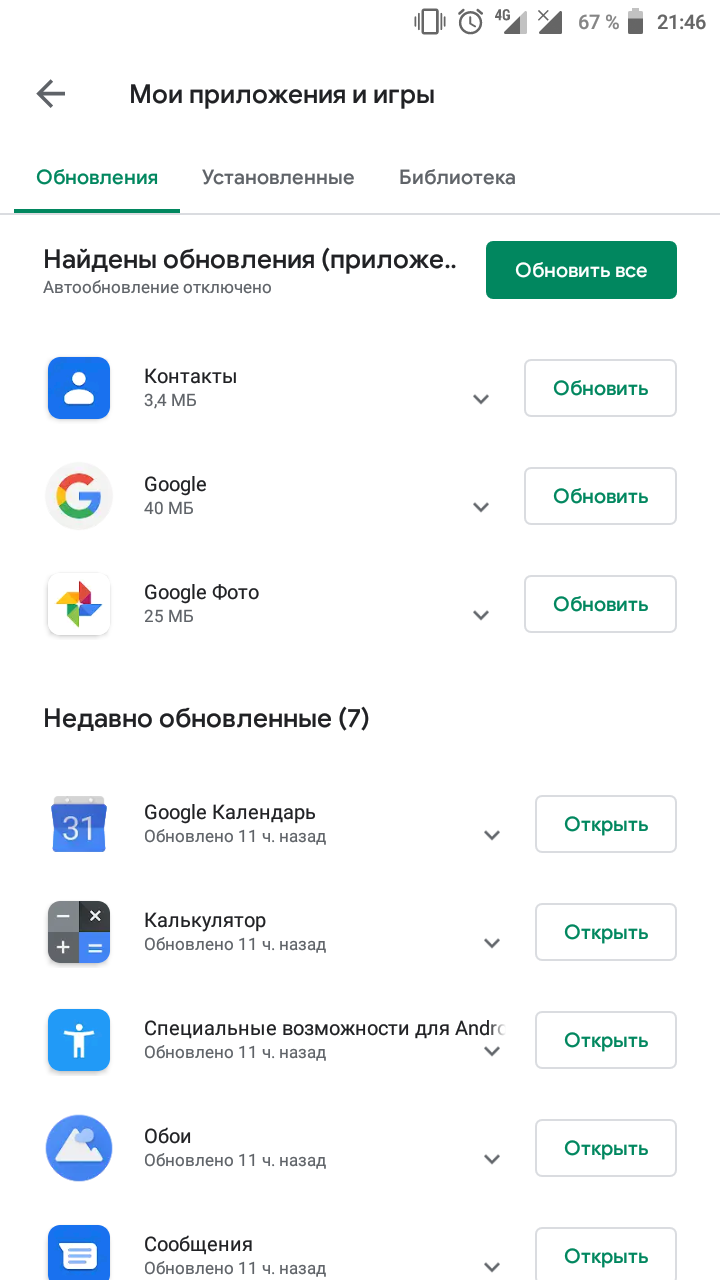Screen dimensions: 720x1280
Task: Expand details for Калькулятор
Action: click(x=492, y=943)
